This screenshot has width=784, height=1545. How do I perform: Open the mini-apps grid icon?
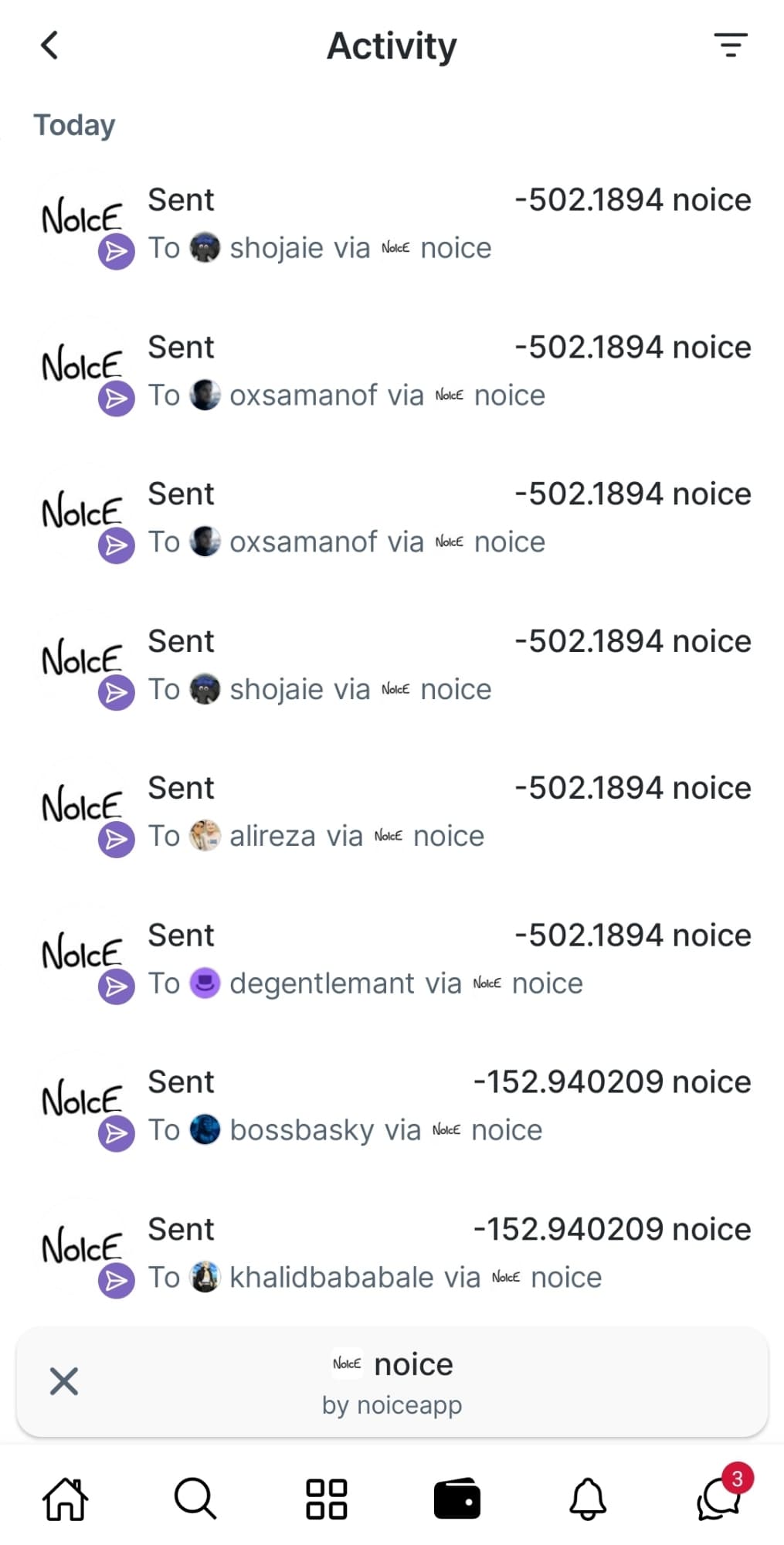point(326,1499)
